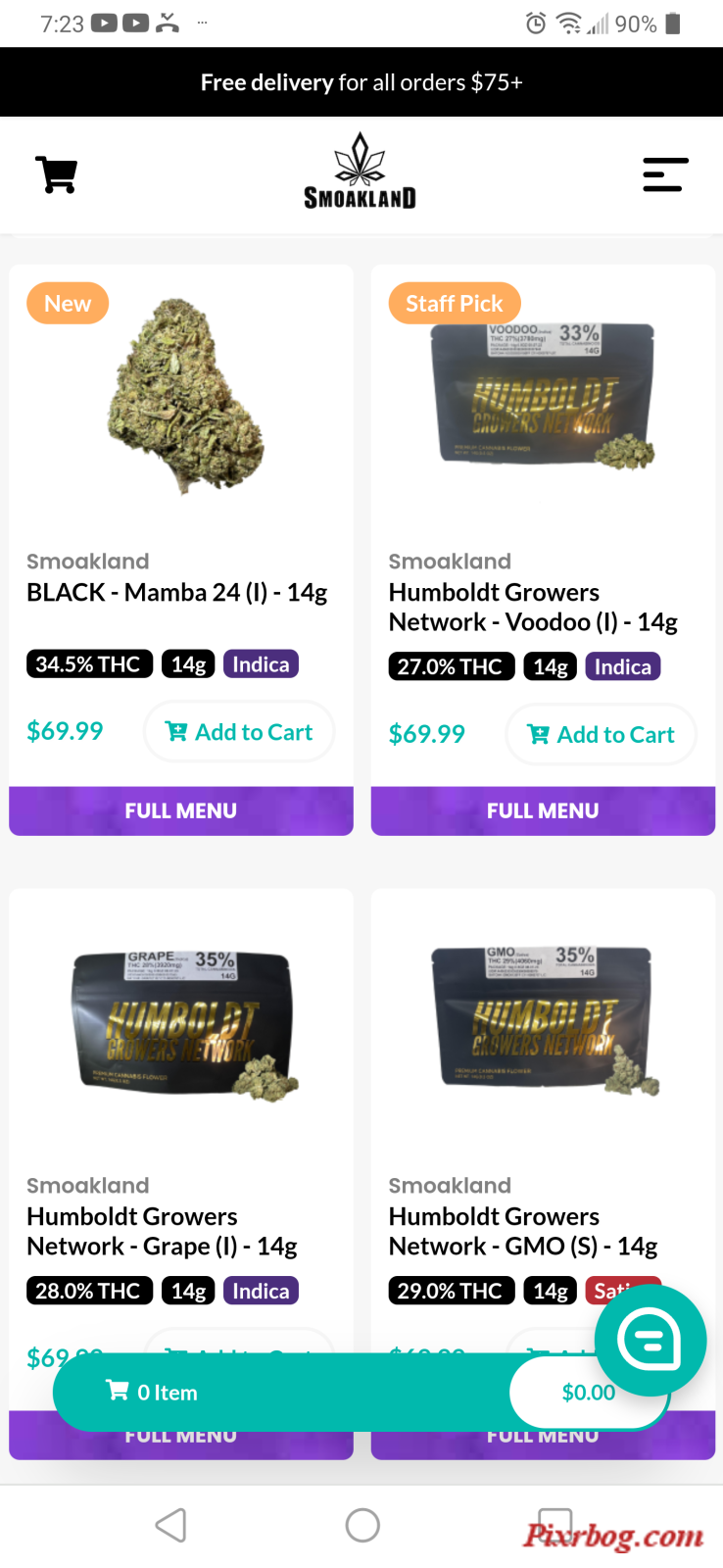This screenshot has height=1568, width=723.
Task: Tap the system home button
Action: (x=362, y=1525)
